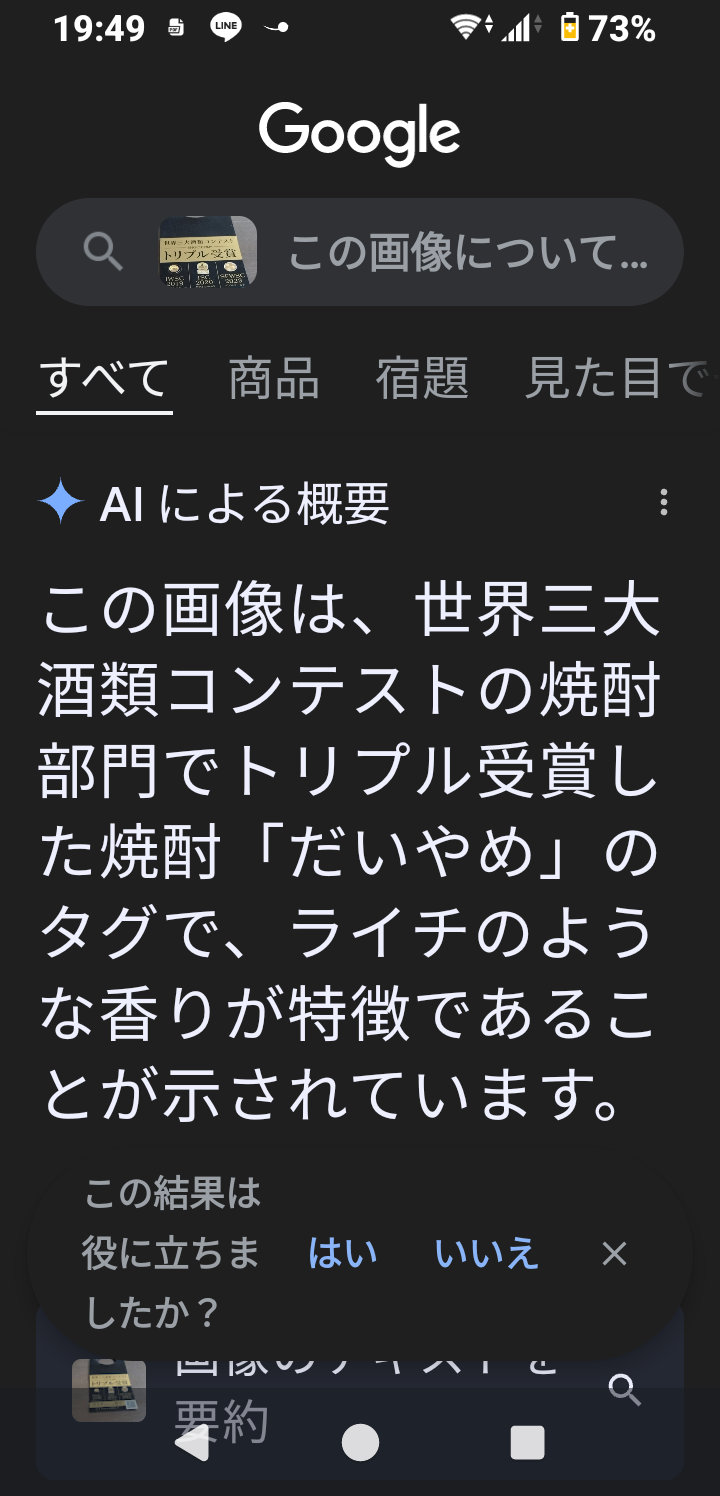
Task: Go to the home screen
Action: (x=360, y=1442)
